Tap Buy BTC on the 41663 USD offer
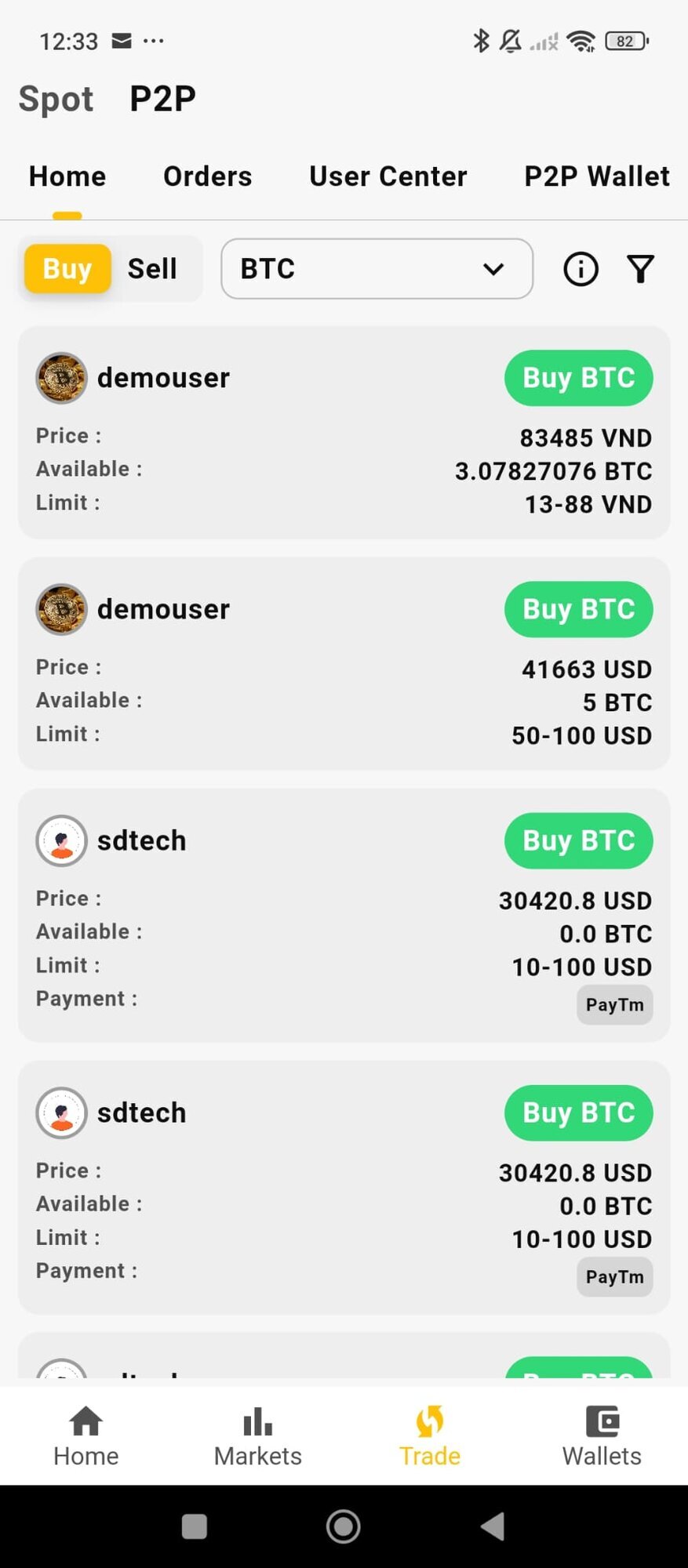This screenshot has width=688, height=1568. [578, 609]
